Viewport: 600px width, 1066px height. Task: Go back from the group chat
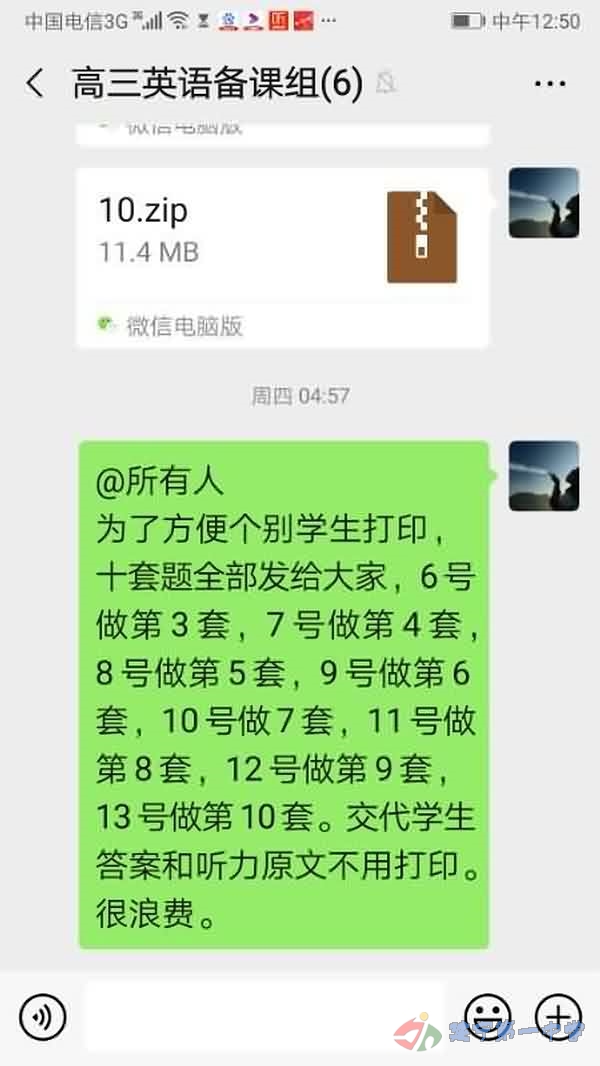point(35,84)
